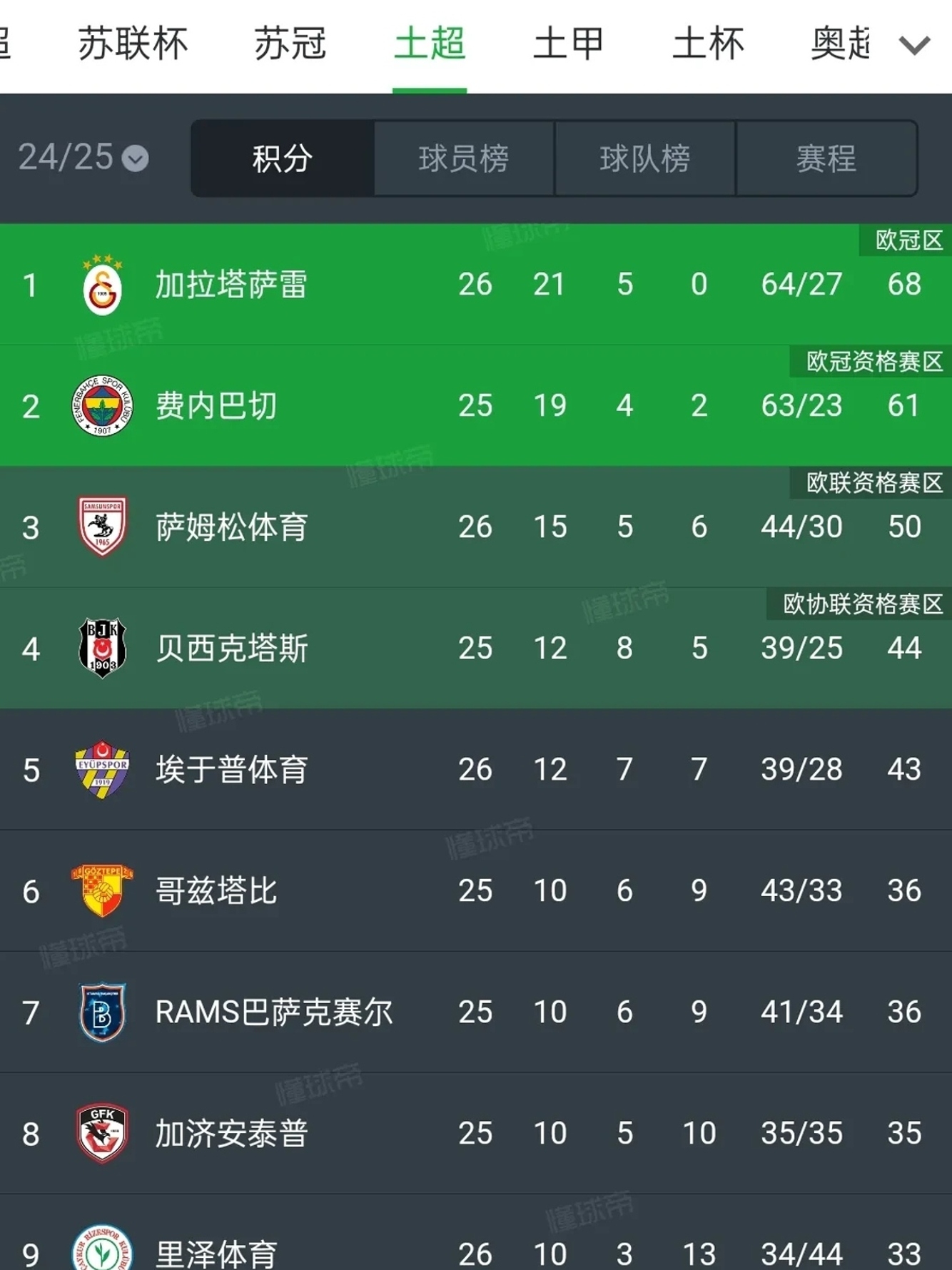Open RAMS巴萨克赛尔 team row
The height and width of the screenshot is (1270, 952).
[274, 1012]
